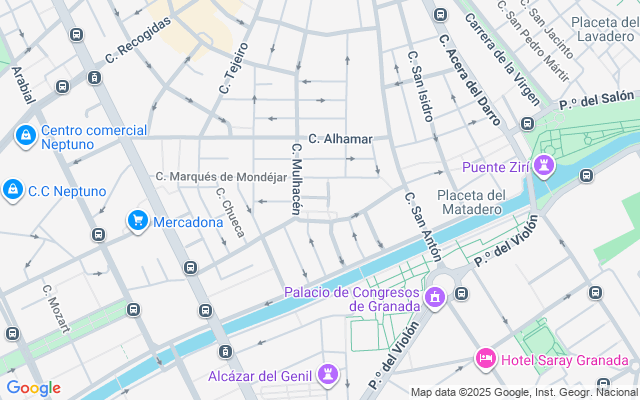
Task: Open the Alcázar del Genil landmark pin
Action: click(x=328, y=375)
